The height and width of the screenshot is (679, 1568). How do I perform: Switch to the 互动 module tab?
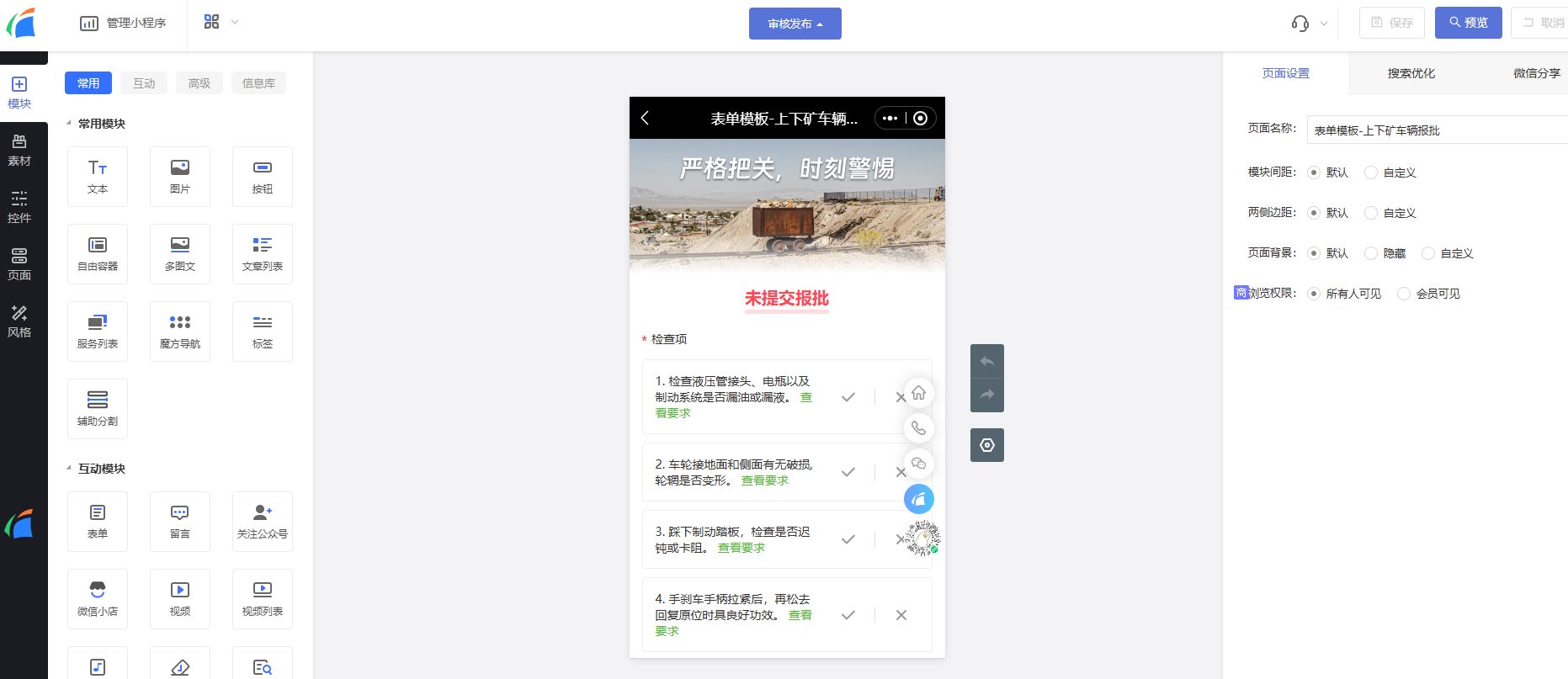(x=144, y=83)
